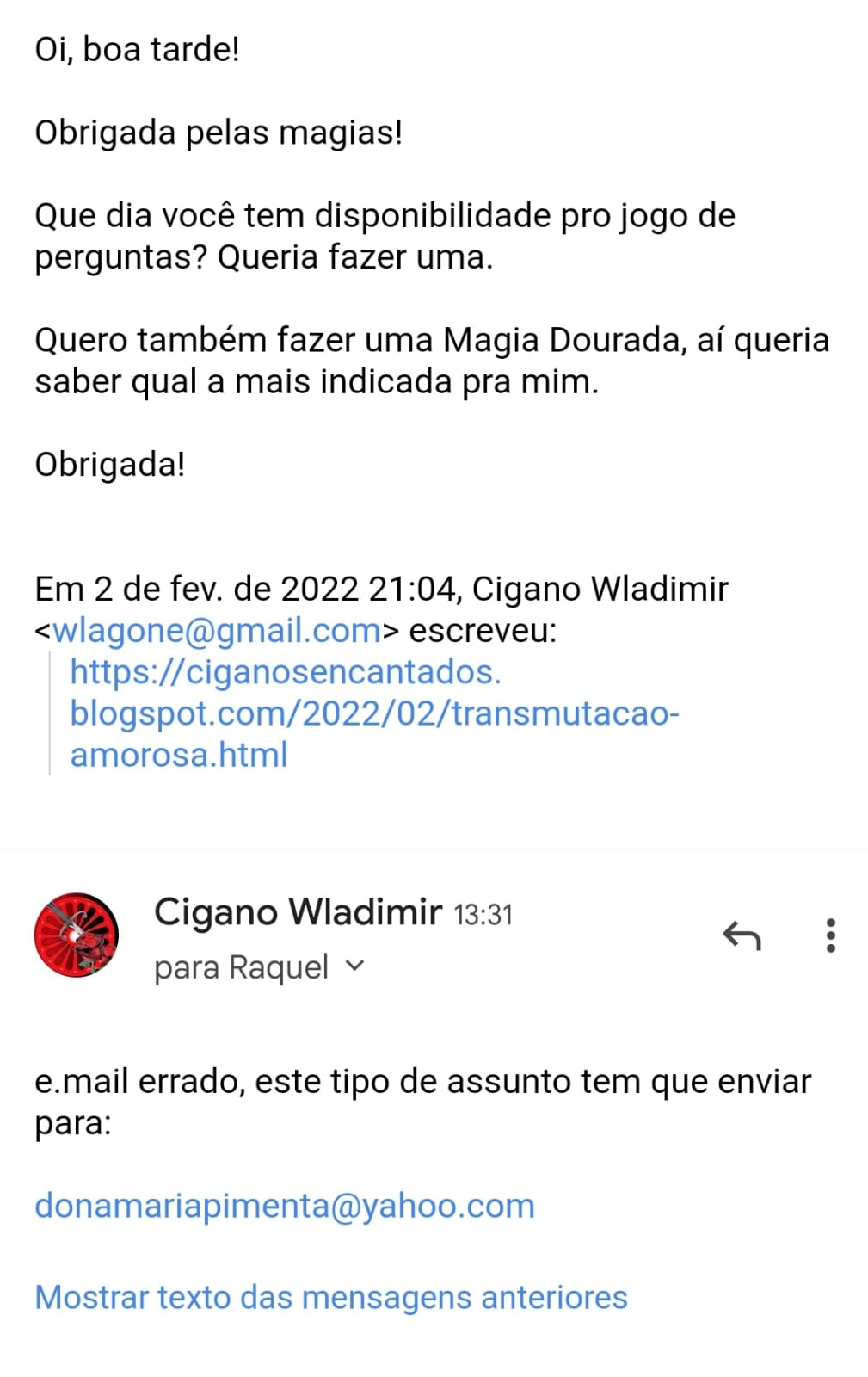868x1377 pixels.
Task: Open Cigano Wladimir's sender avatar
Action: pyautogui.click(x=77, y=935)
